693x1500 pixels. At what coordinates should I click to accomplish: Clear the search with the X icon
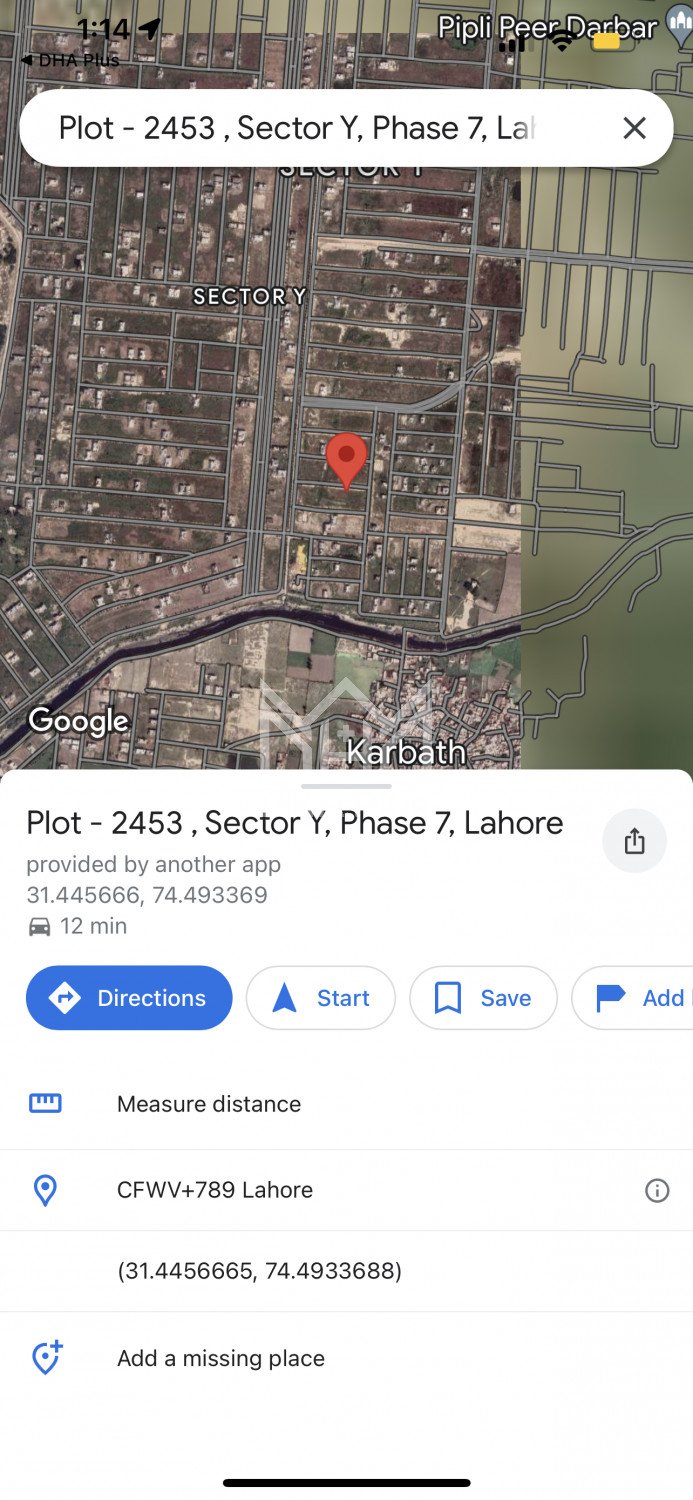click(x=634, y=128)
